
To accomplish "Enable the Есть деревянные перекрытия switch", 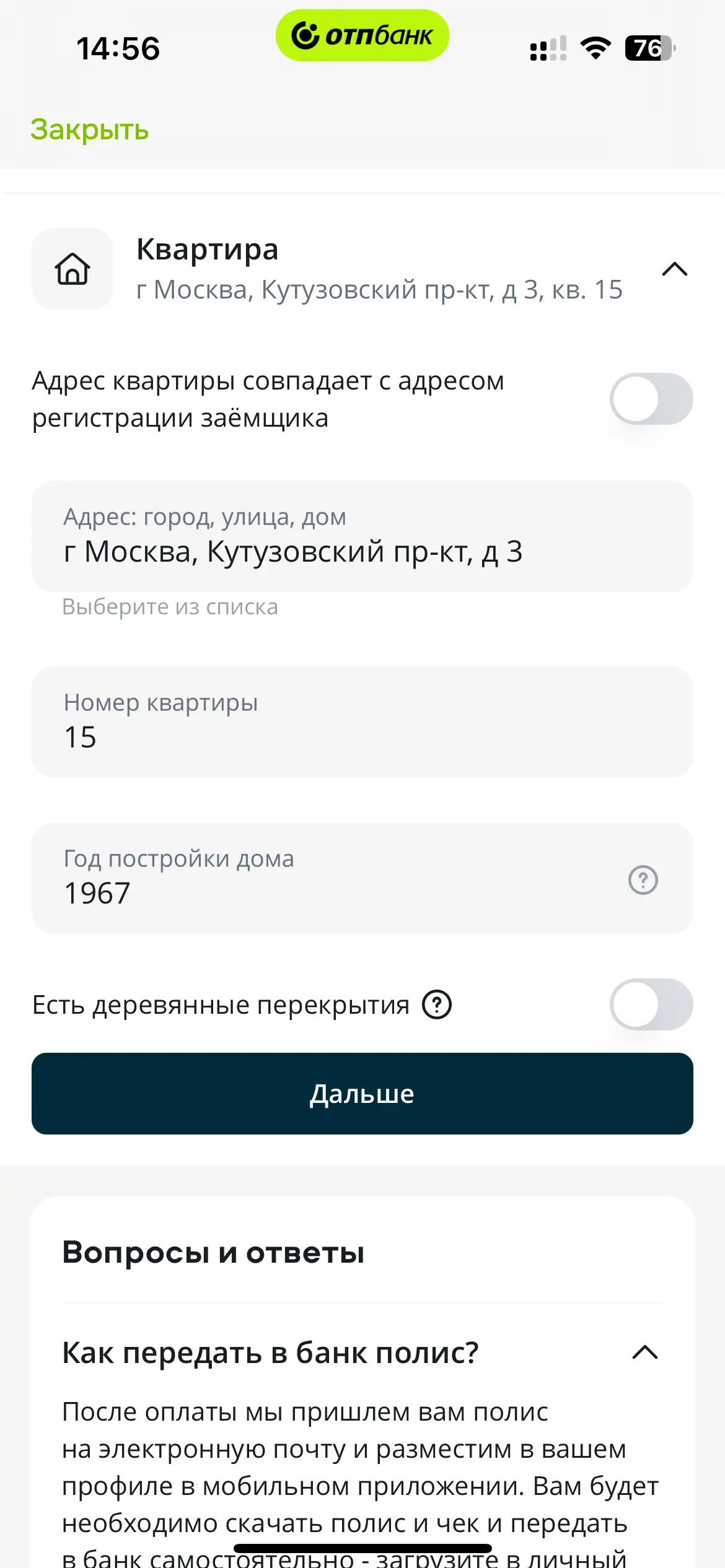I will point(651,1004).
